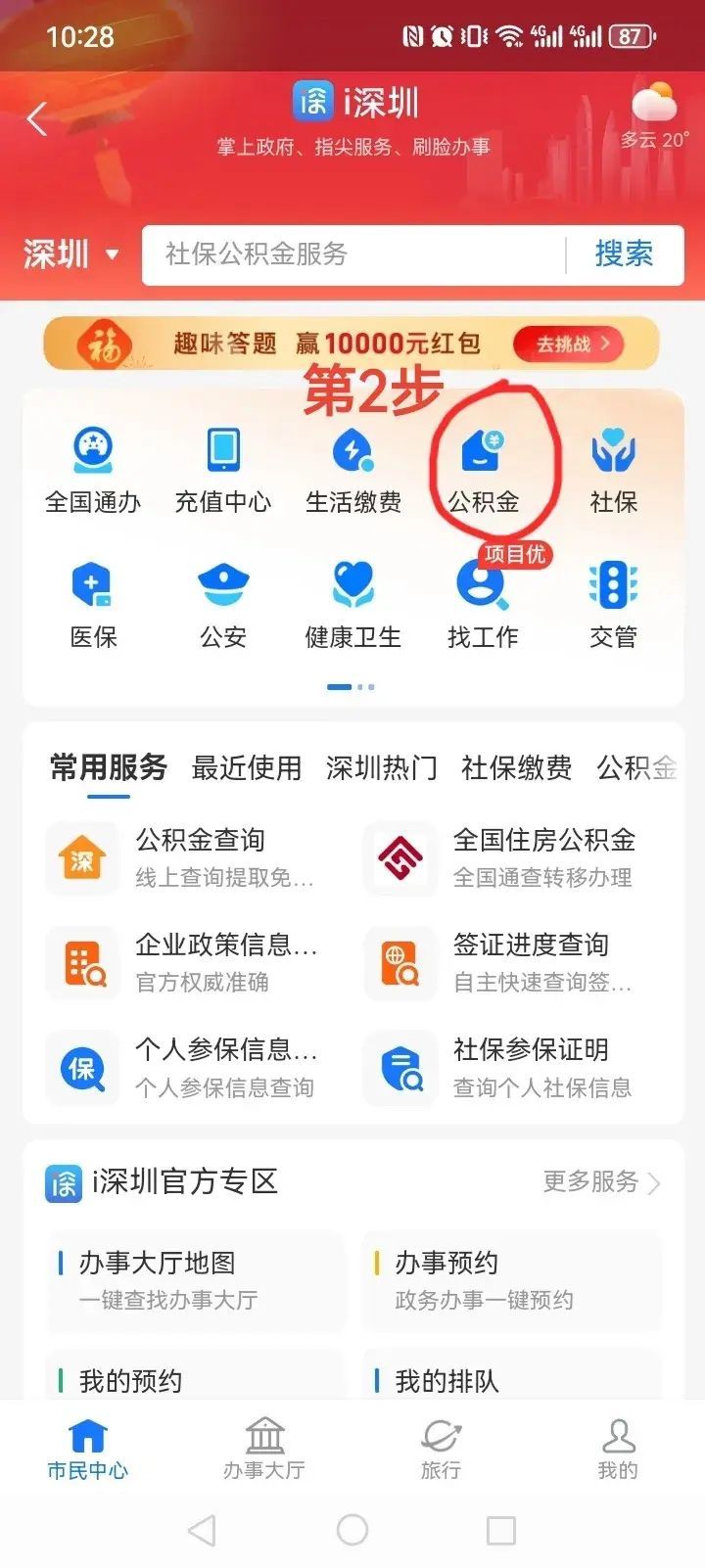This screenshot has height=1568, width=705.
Task: Tap the 公安 public security icon
Action: (223, 605)
